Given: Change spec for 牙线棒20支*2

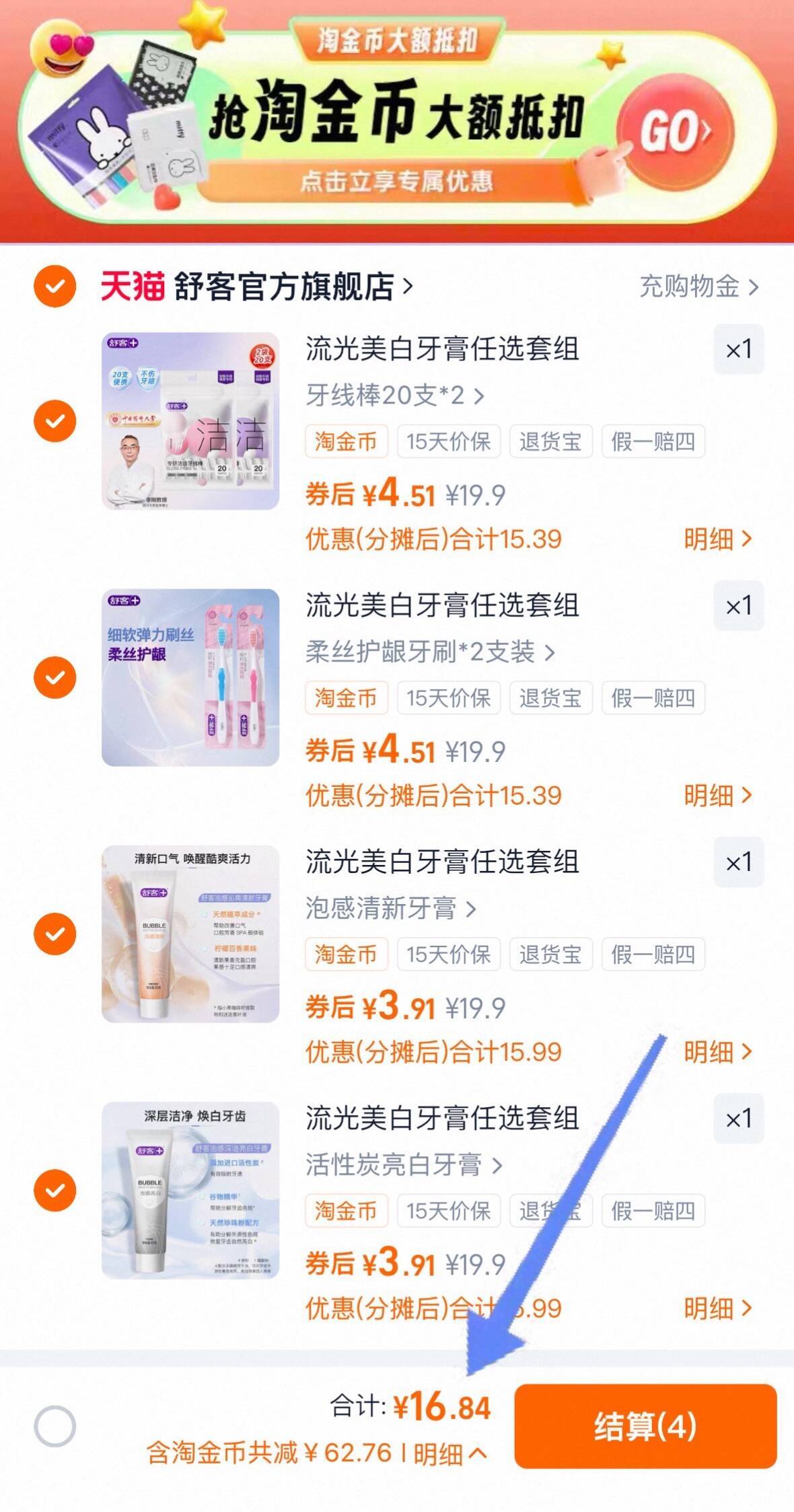Looking at the screenshot, I should pyautogui.click(x=394, y=395).
